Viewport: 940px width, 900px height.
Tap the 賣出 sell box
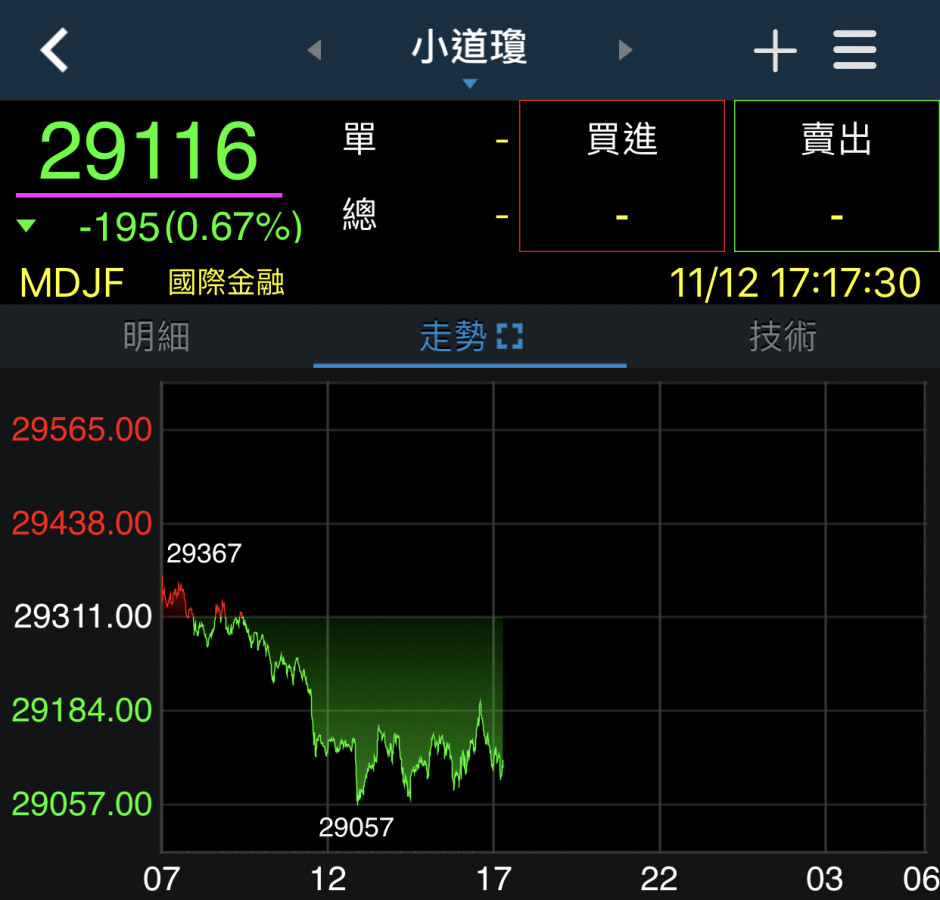[x=836, y=176]
